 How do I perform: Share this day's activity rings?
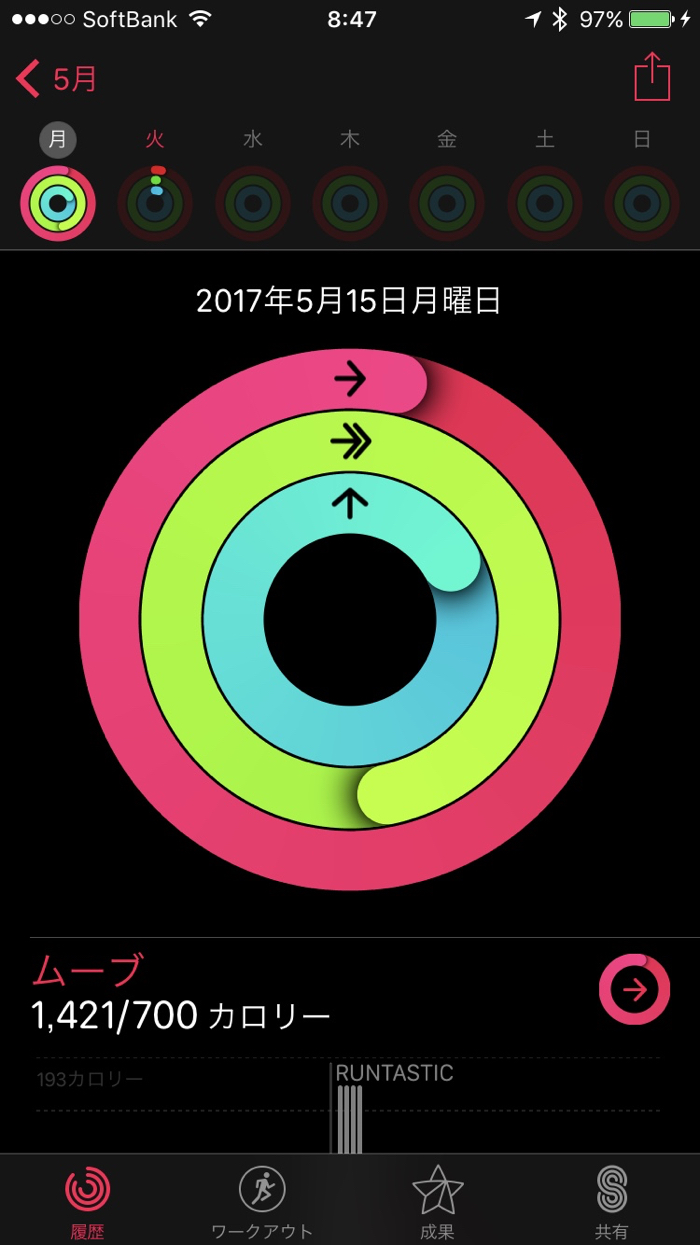[x=652, y=77]
